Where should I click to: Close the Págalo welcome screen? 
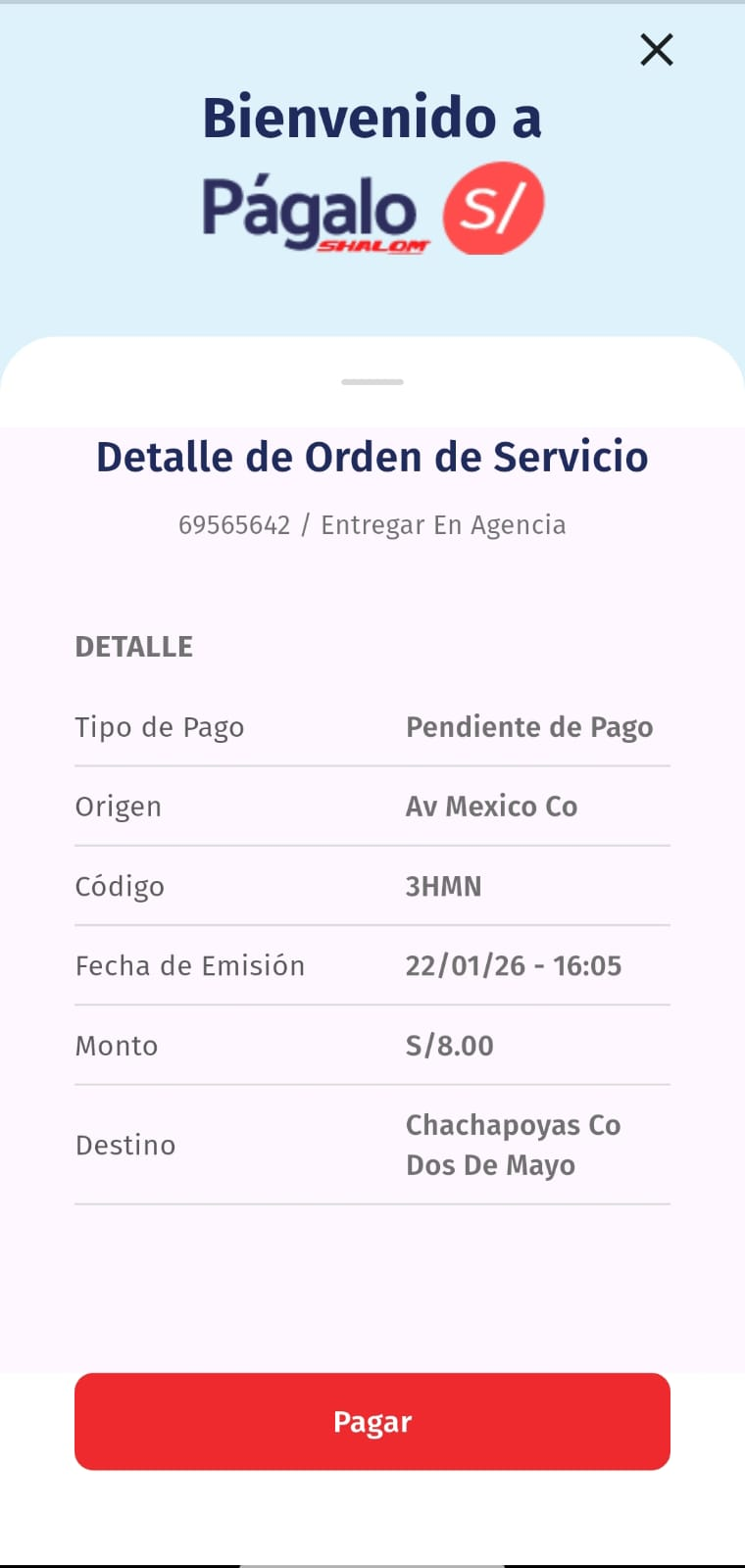656,49
